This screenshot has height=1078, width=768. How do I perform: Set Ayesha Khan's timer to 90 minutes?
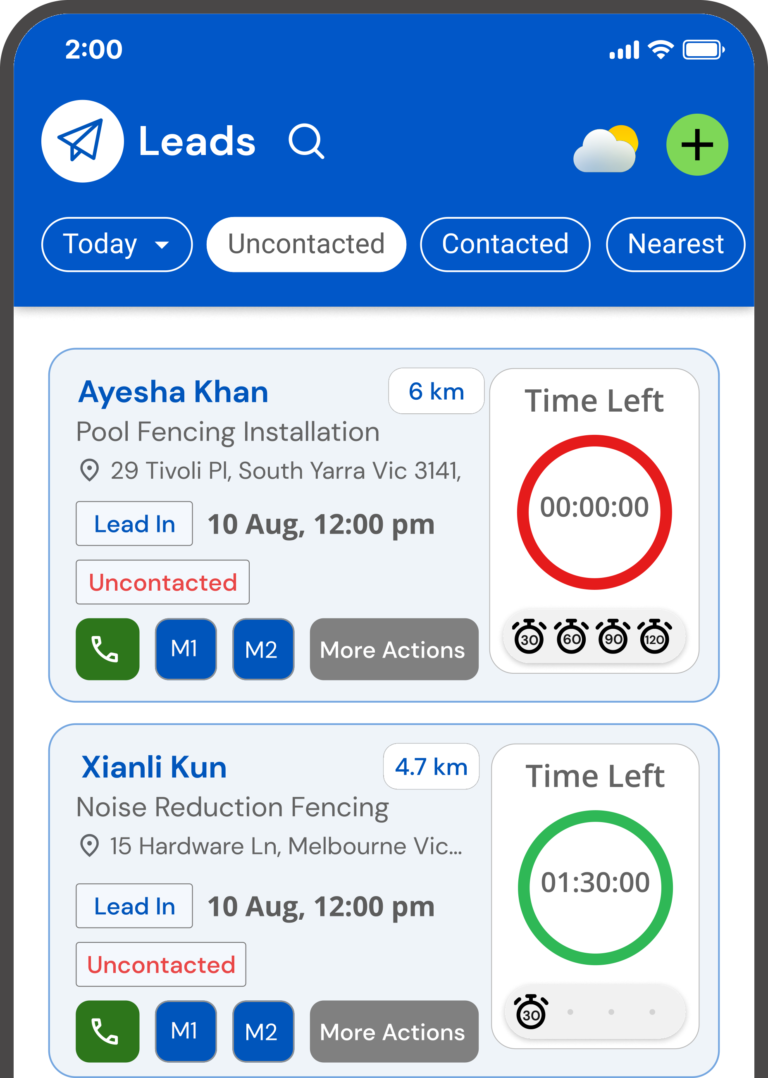(613, 636)
